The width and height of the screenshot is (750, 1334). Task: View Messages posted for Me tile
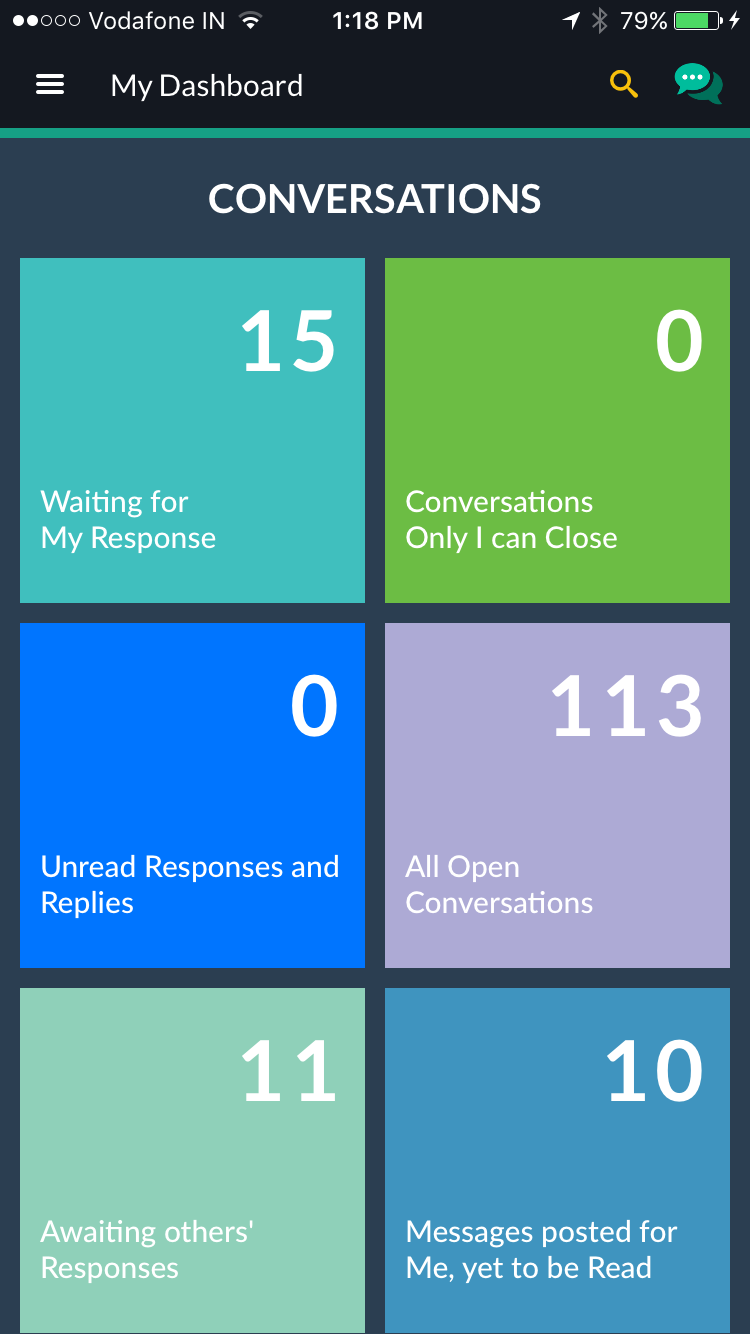(x=557, y=1160)
